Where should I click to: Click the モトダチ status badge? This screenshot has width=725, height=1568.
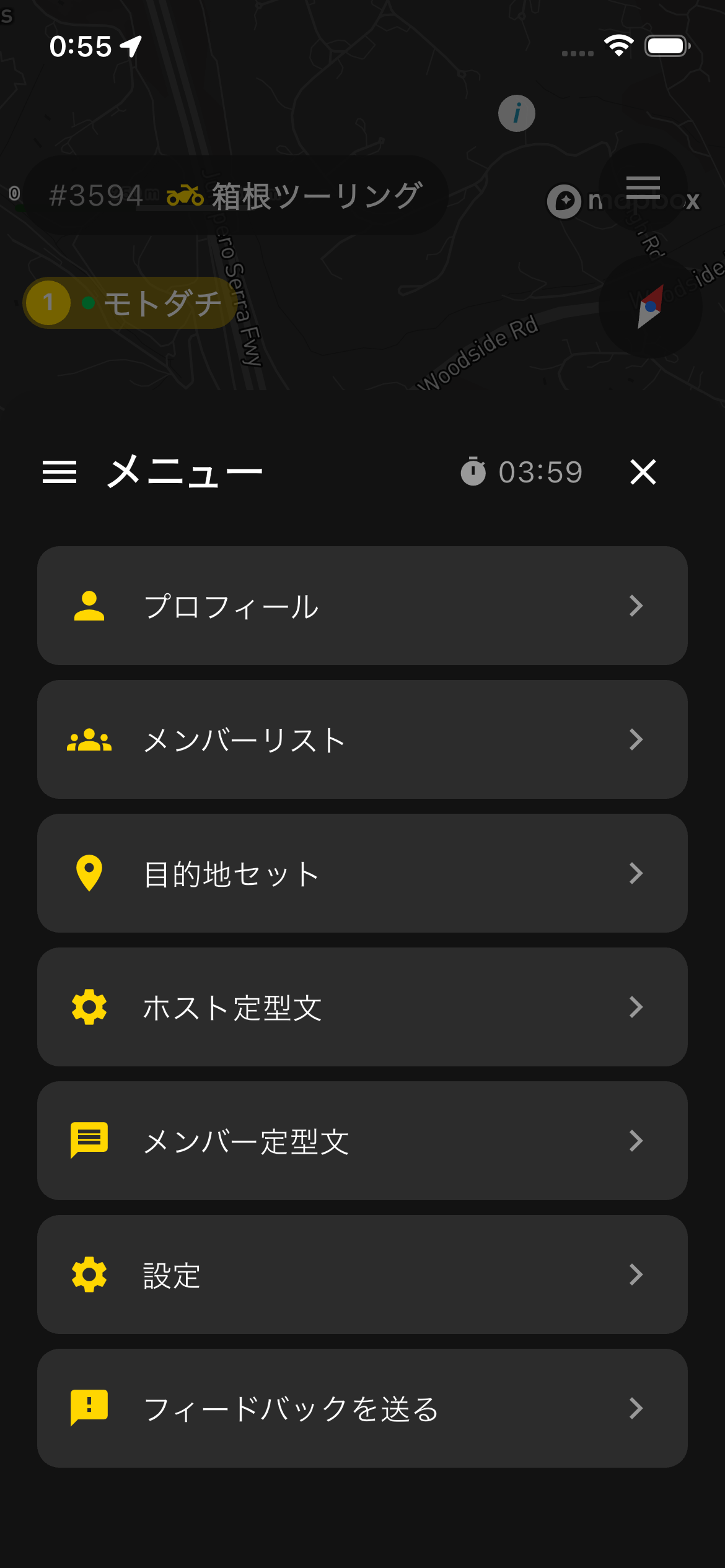coord(130,303)
